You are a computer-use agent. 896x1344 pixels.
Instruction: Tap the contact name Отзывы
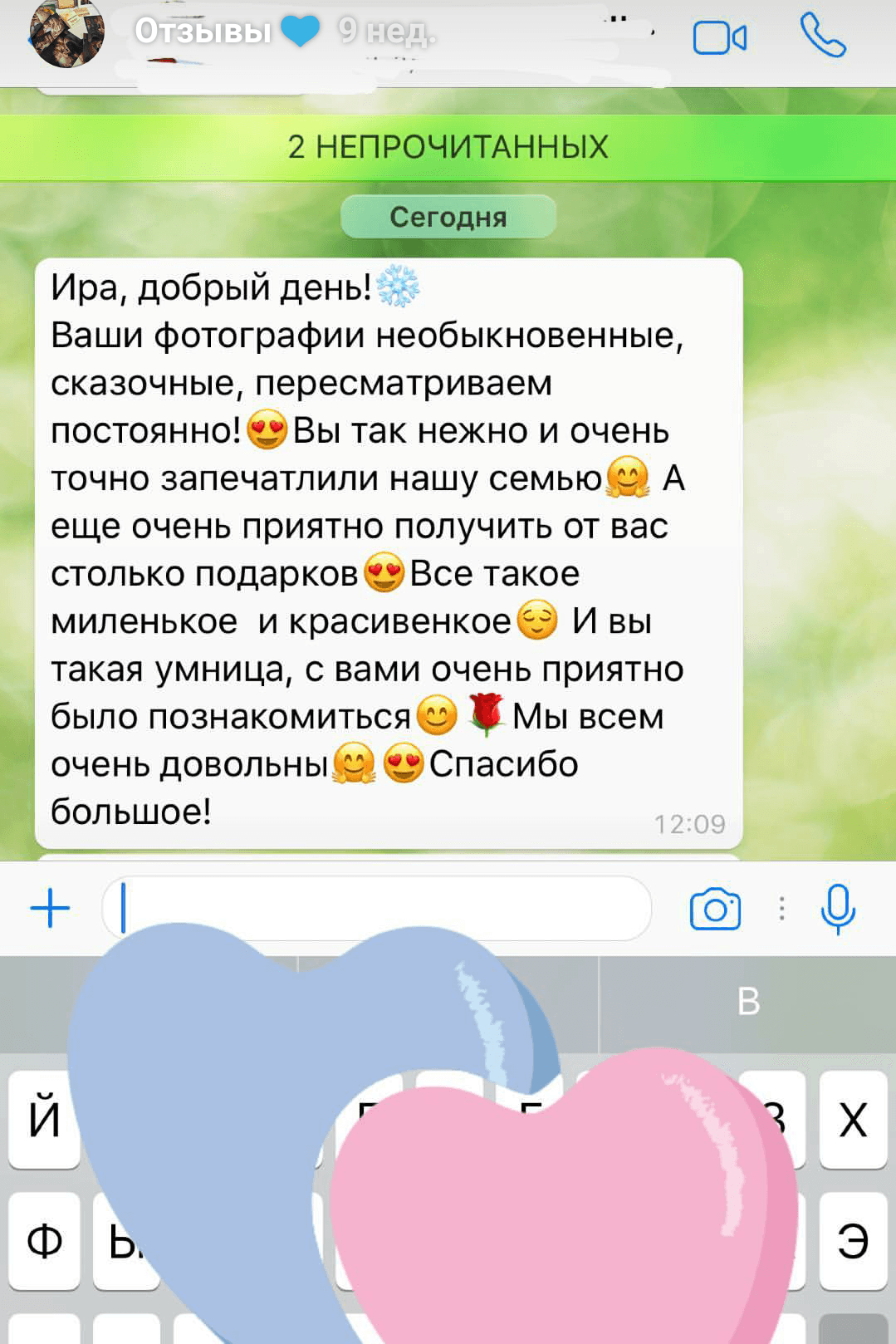tap(207, 30)
